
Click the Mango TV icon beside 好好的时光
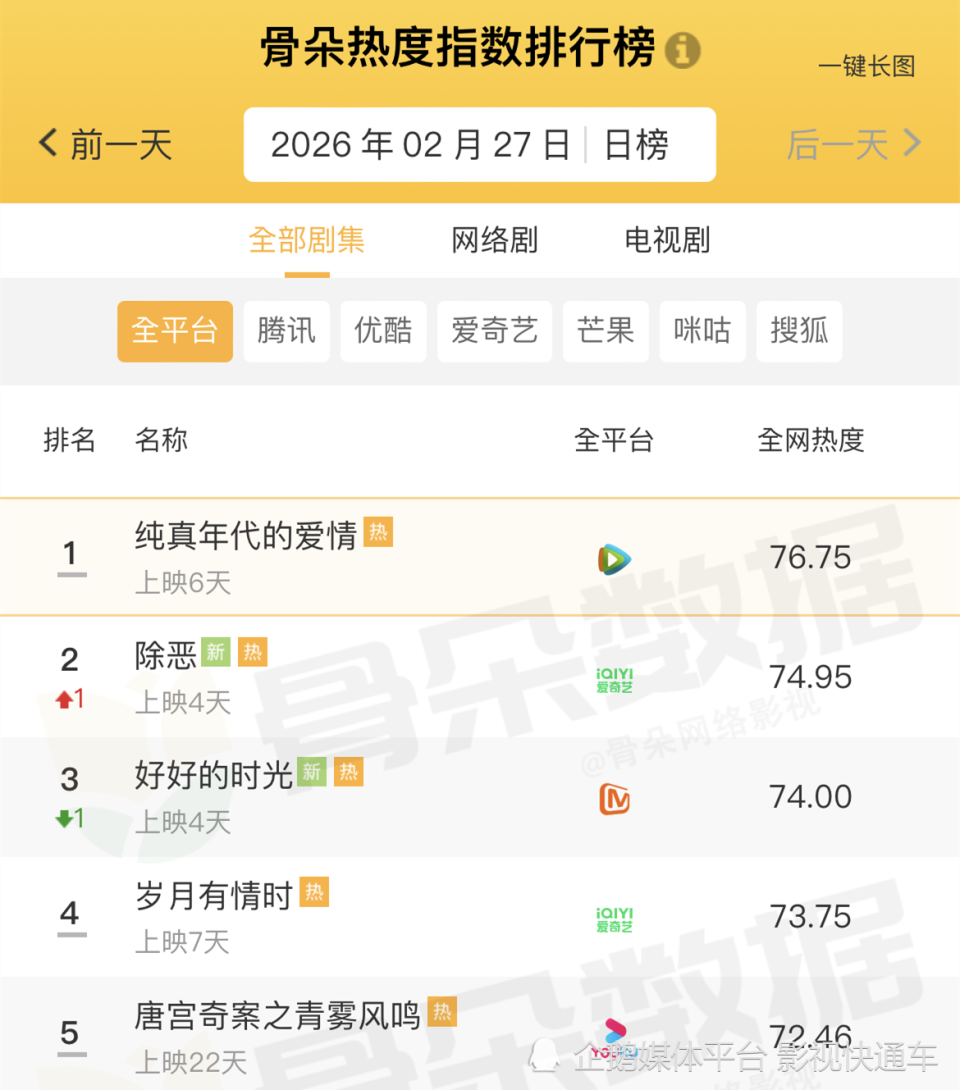613,797
